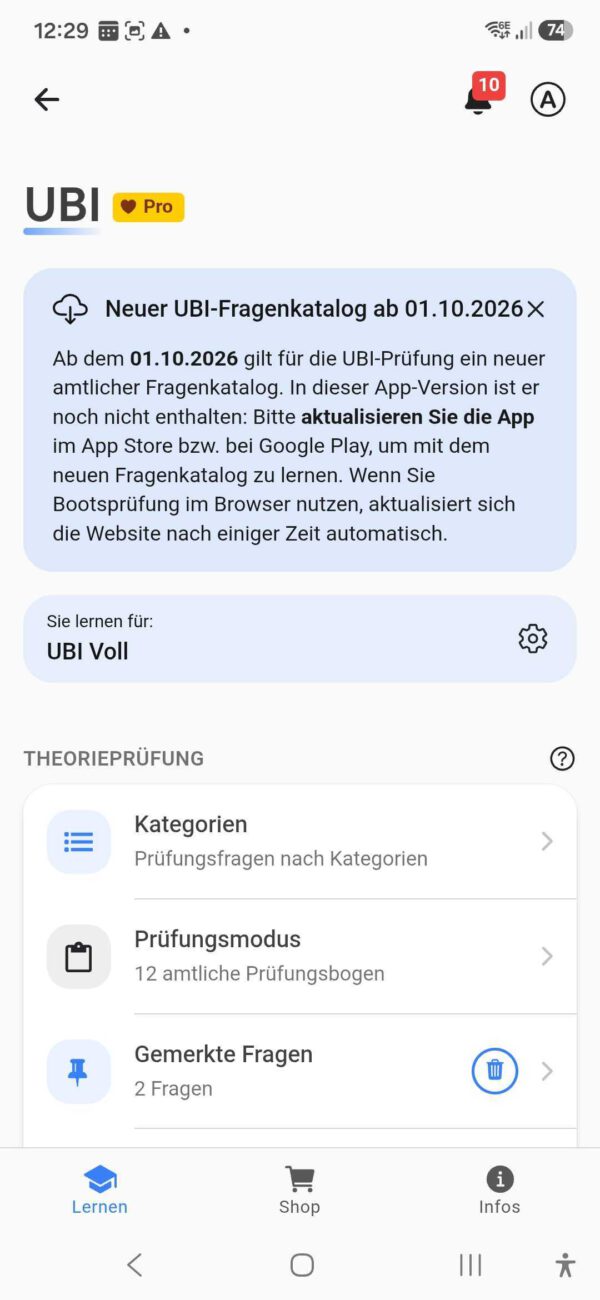This screenshot has width=600, height=1300.
Task: Go back using the top arrow
Action: [47, 99]
